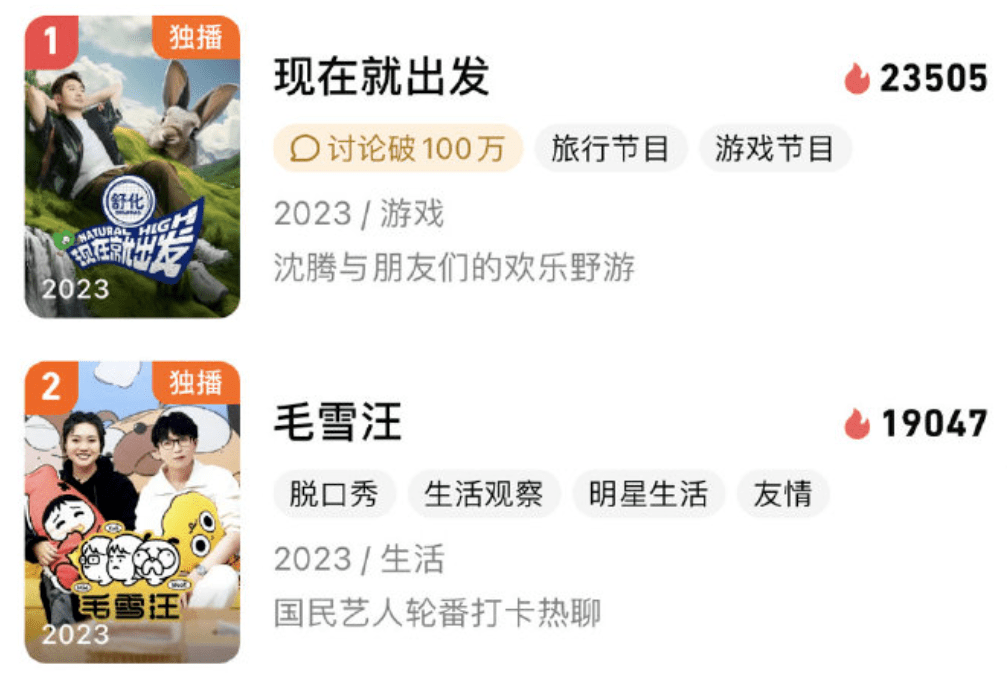Open the 毛雪汪 show title
This screenshot has height=673, width=1007.
pos(337,423)
